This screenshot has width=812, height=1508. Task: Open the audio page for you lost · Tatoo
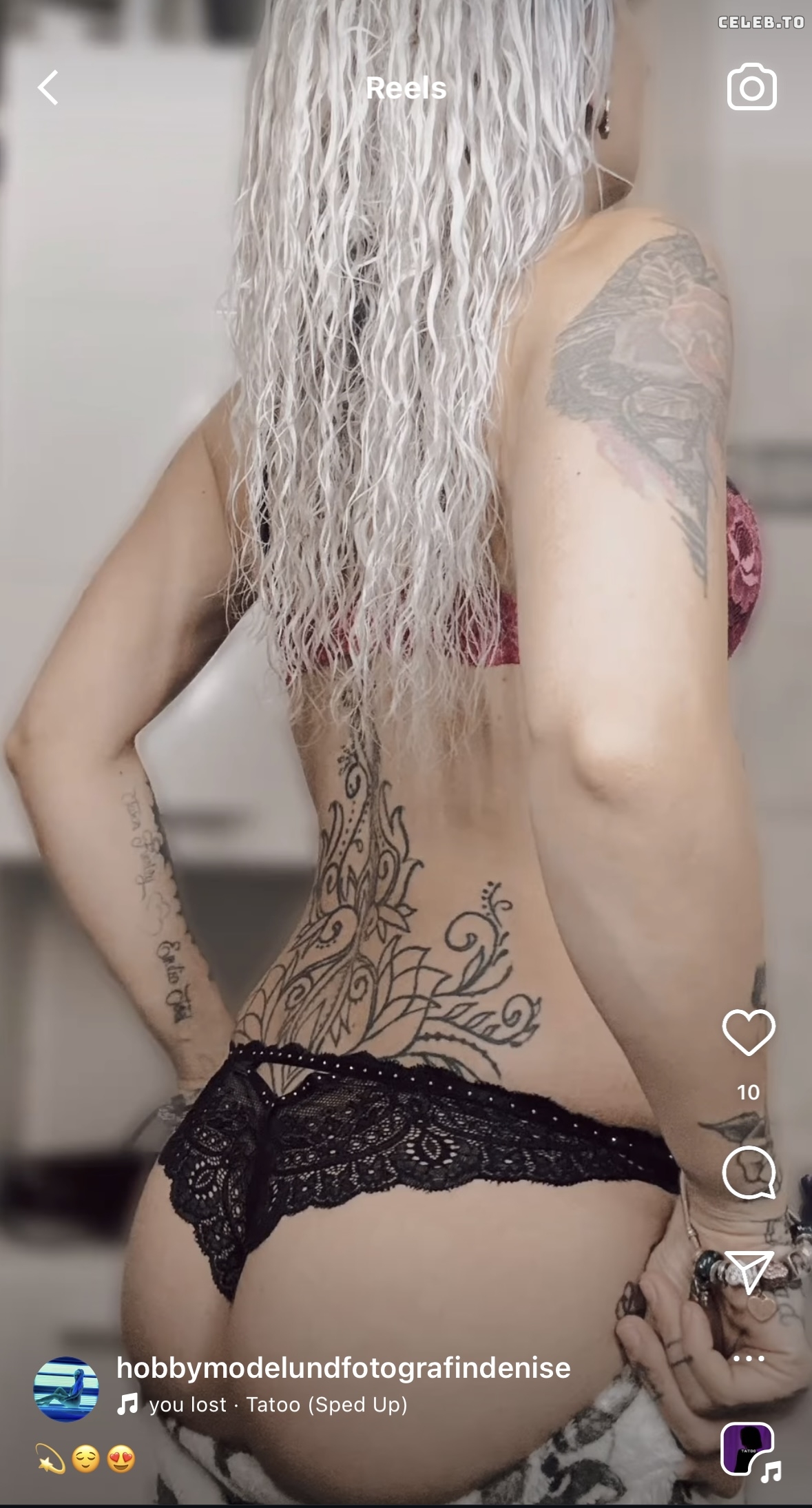[278, 1405]
